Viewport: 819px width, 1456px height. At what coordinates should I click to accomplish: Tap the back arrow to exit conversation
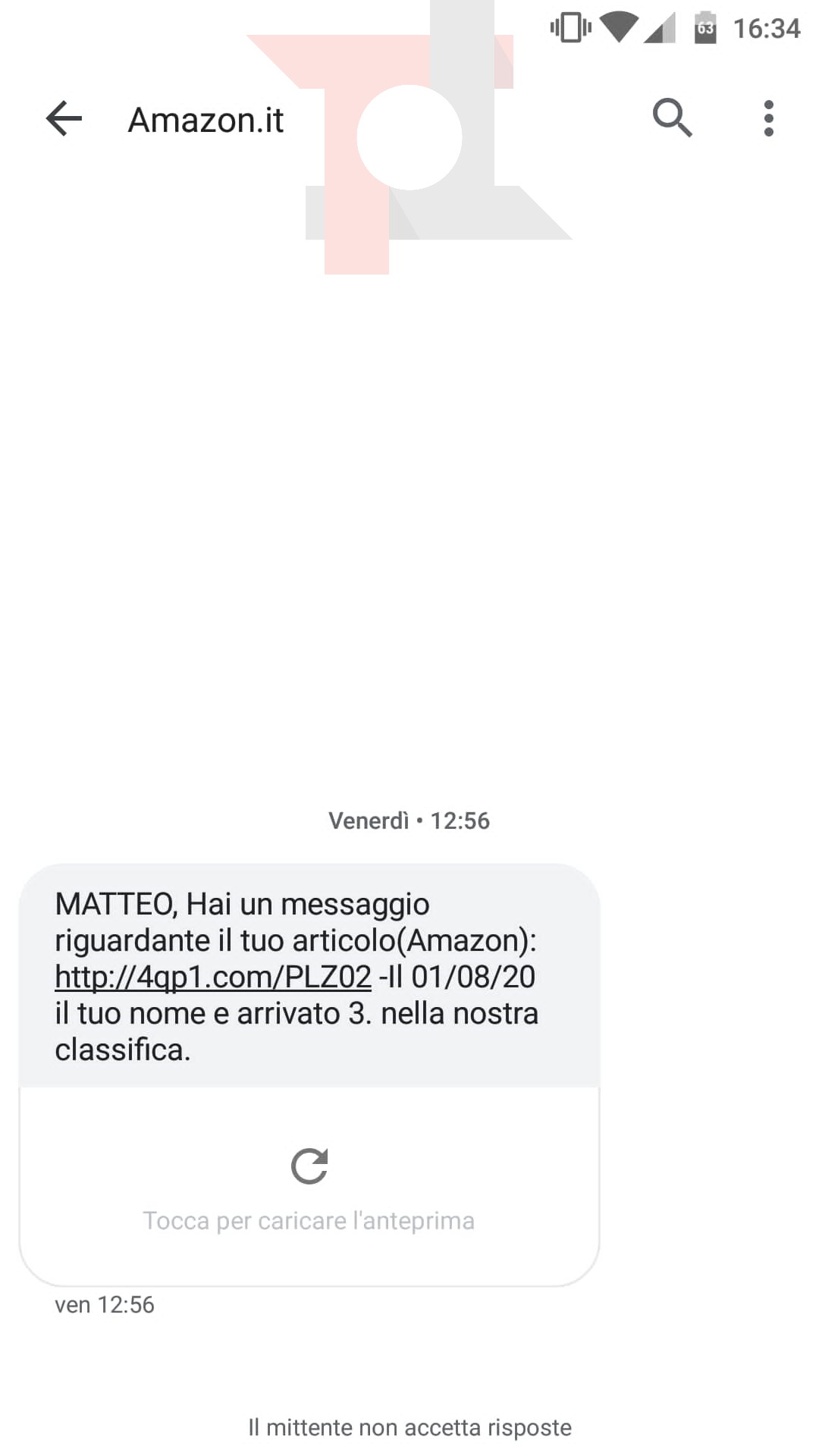(64, 118)
